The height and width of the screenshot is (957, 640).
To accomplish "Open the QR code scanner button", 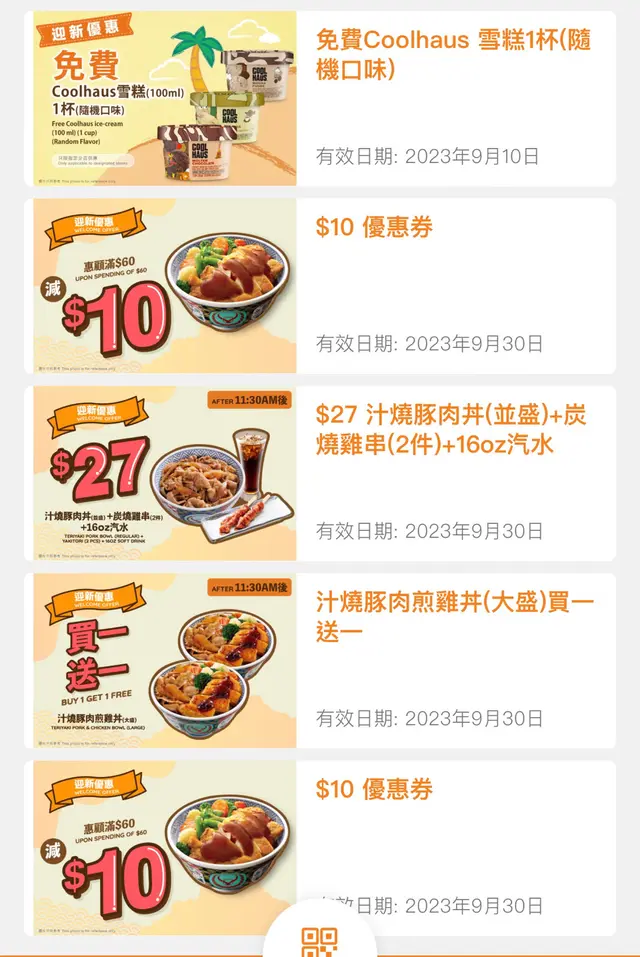I will click(320, 942).
